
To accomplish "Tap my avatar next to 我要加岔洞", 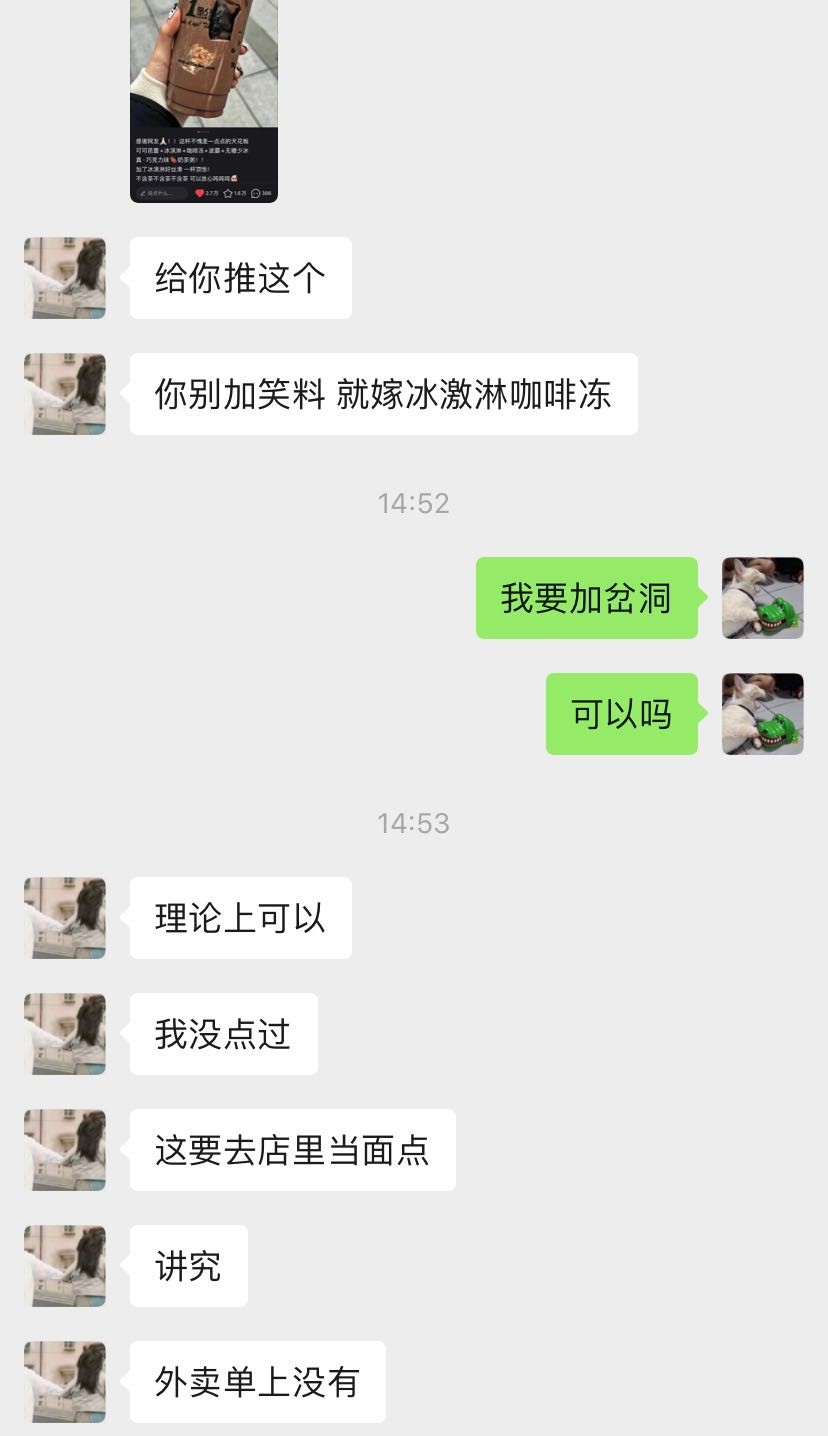I will [762, 598].
